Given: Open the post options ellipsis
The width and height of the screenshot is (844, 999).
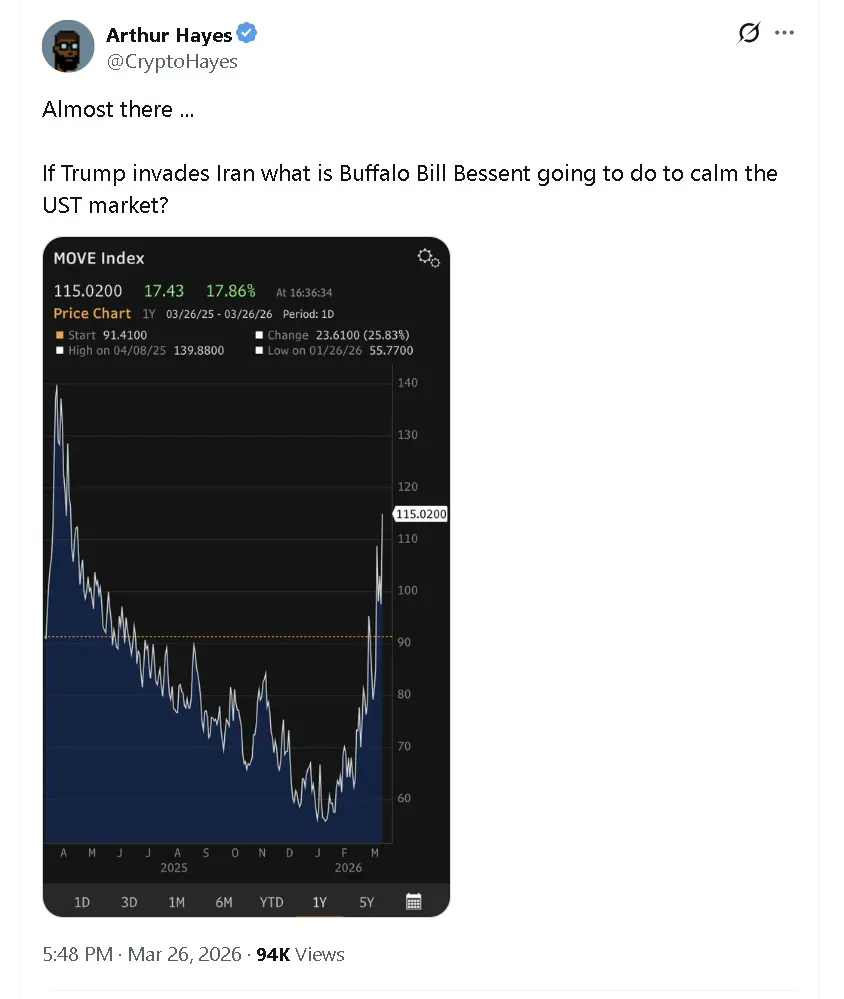Looking at the screenshot, I should [x=784, y=33].
